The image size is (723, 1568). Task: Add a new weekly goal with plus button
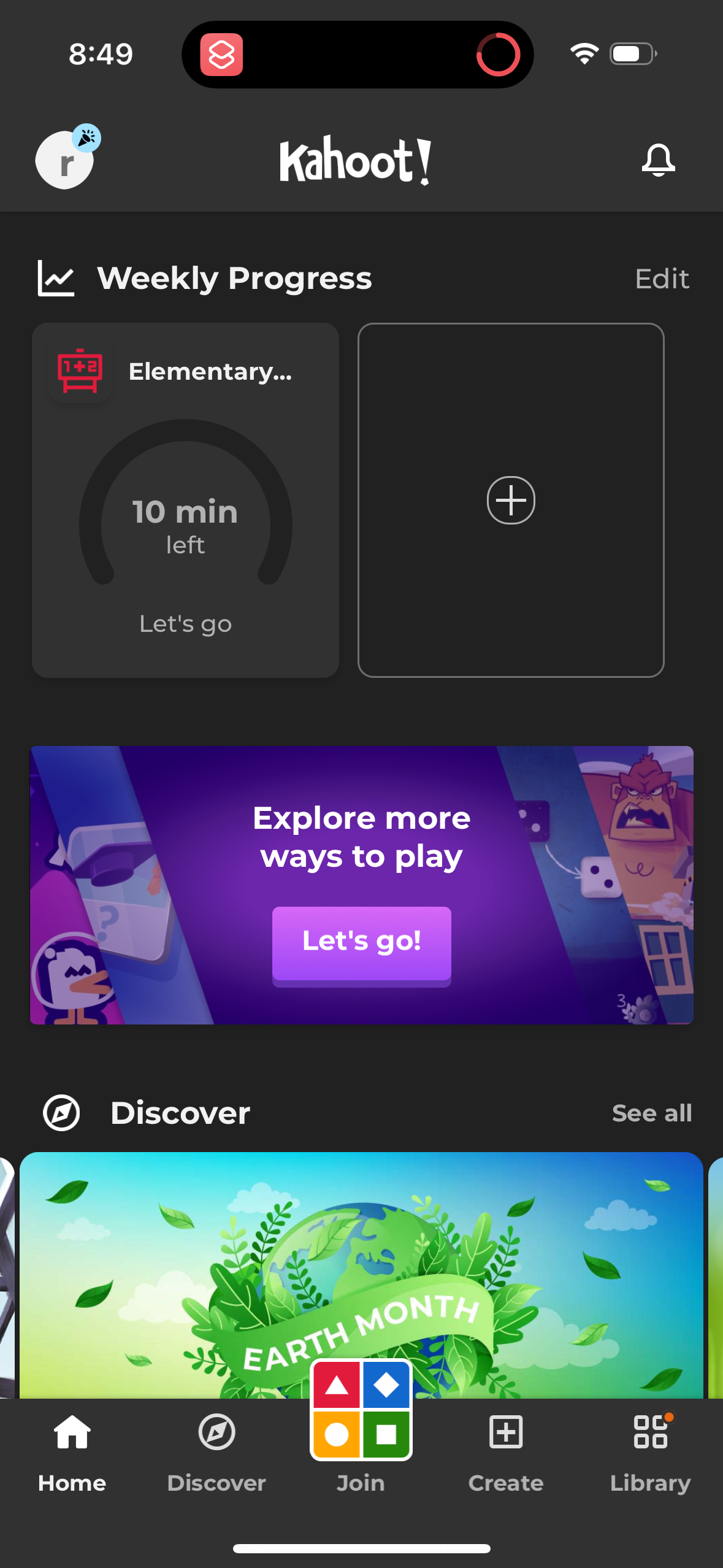click(510, 500)
